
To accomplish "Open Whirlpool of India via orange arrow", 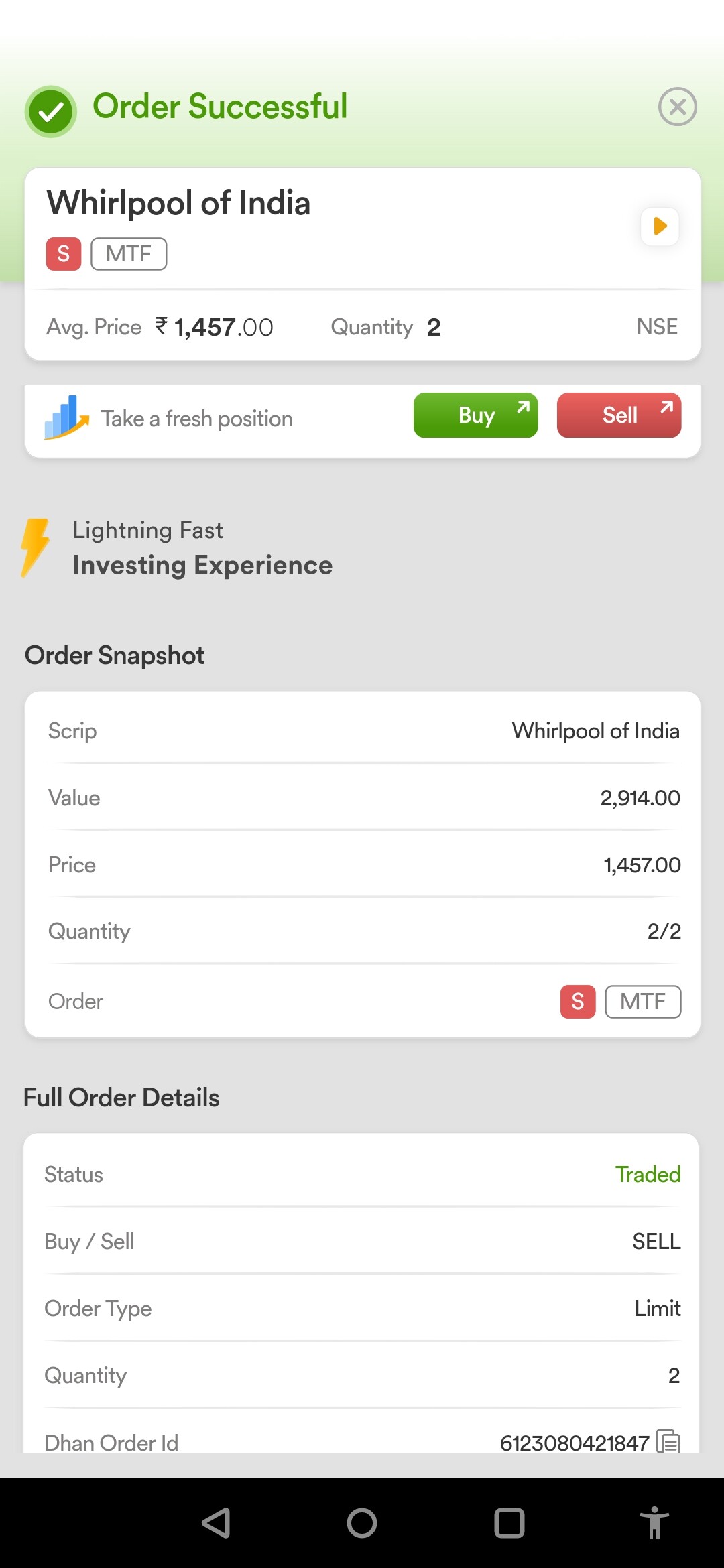I will [x=660, y=226].
